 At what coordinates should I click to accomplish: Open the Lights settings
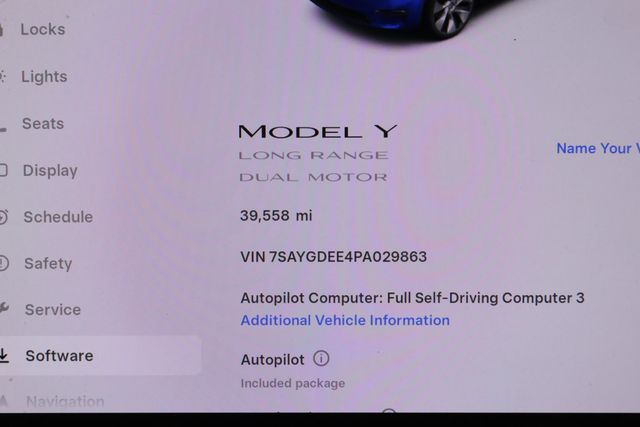(44, 76)
